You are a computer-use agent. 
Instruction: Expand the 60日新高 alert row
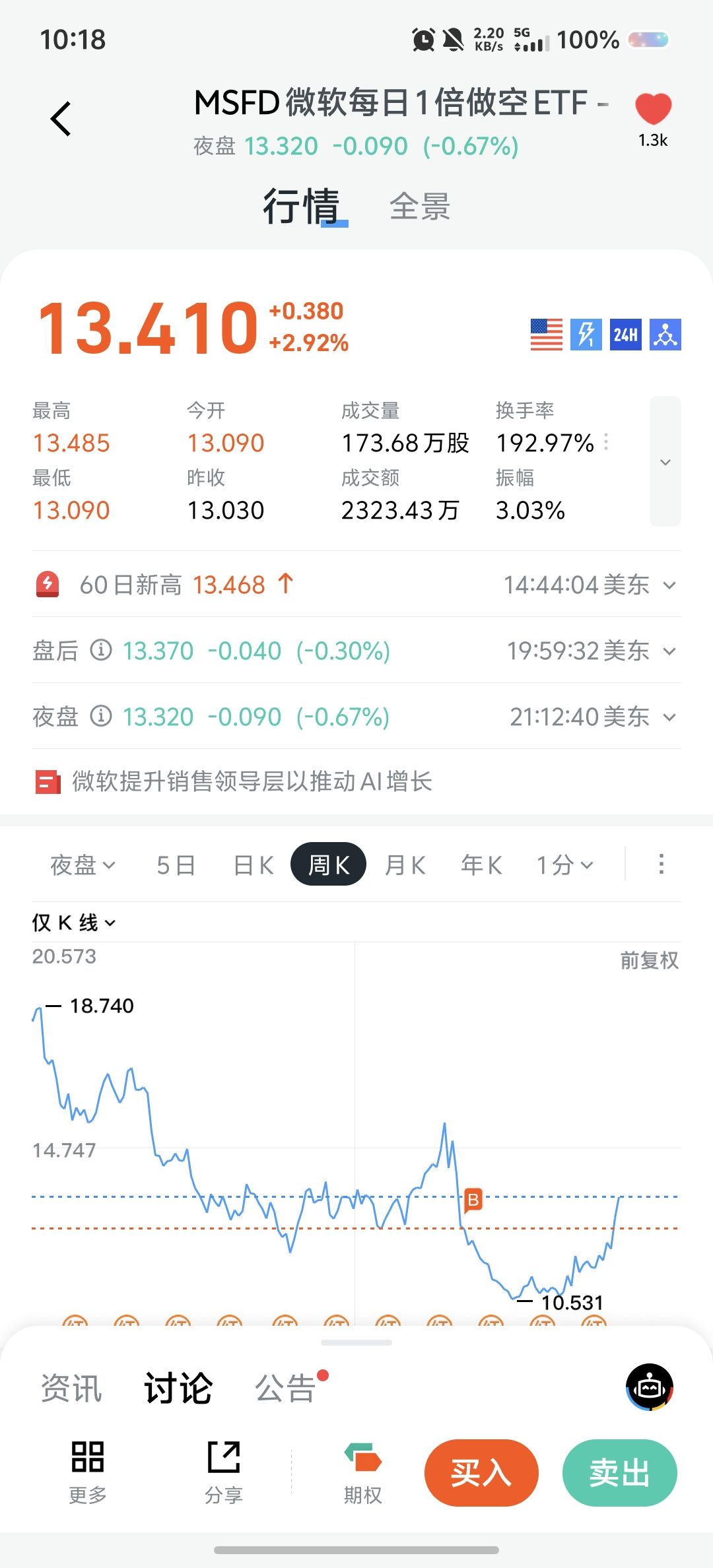(x=669, y=585)
